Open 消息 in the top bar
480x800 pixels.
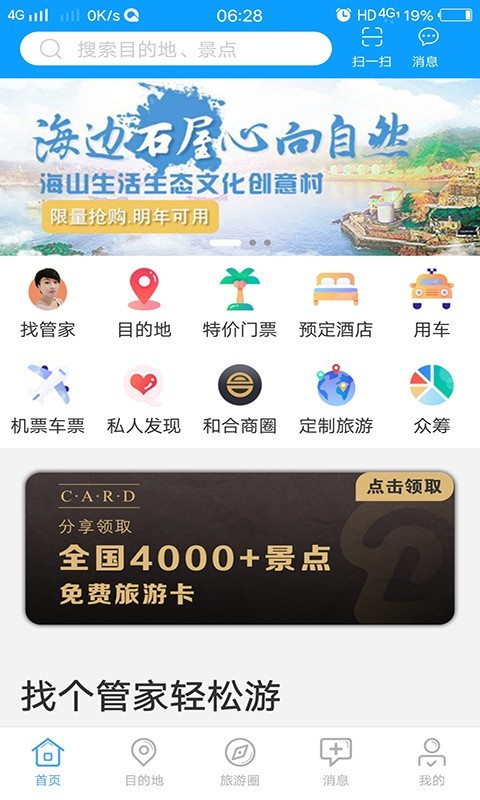click(425, 47)
